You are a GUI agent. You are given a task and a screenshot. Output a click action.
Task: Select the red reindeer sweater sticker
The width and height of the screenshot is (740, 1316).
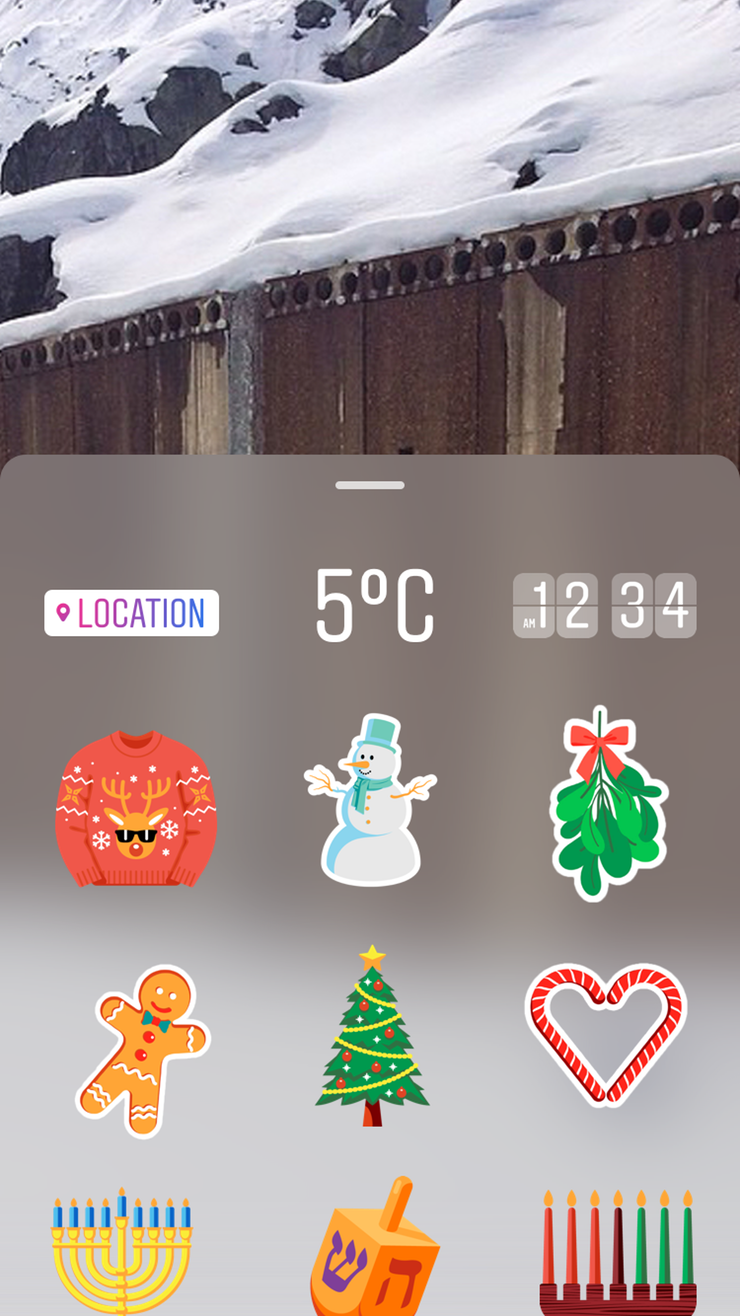point(136,809)
